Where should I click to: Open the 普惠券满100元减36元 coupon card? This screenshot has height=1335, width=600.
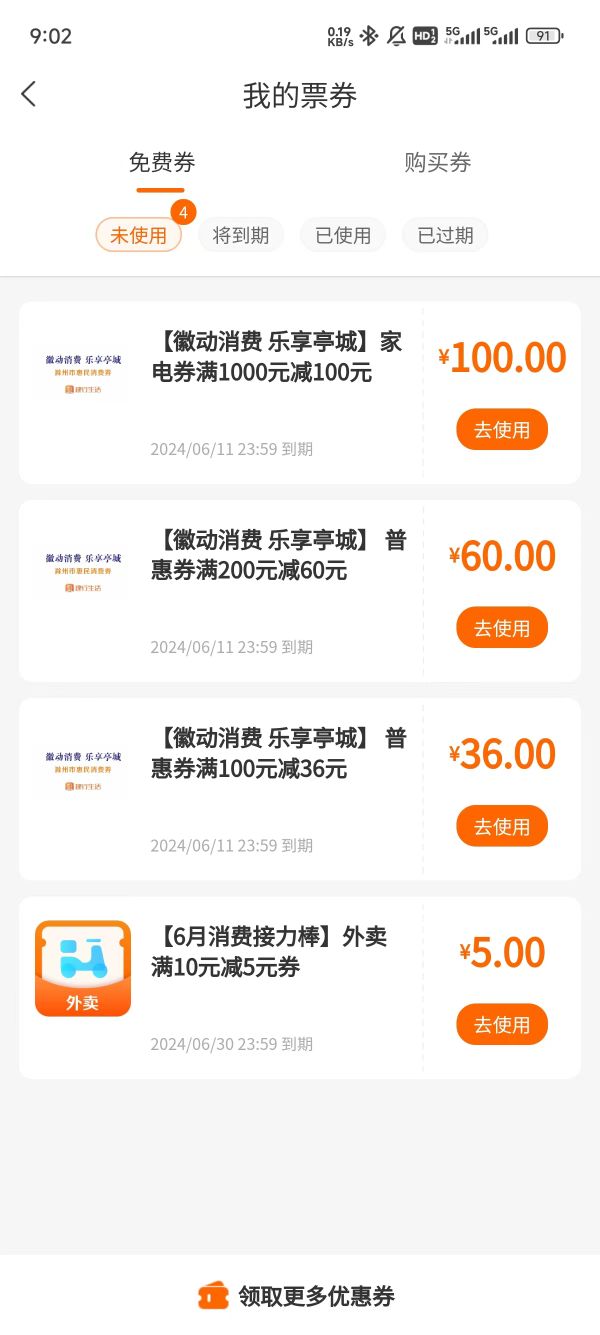pyautogui.click(x=300, y=789)
